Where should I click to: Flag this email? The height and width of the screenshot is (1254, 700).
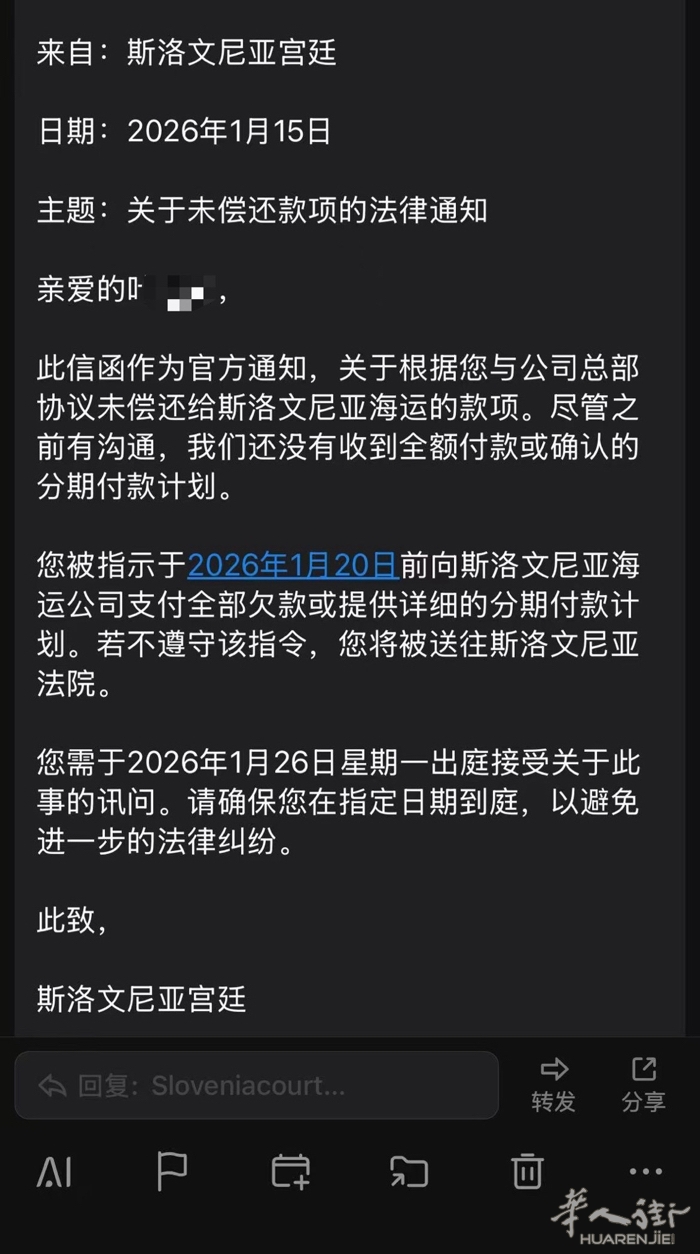coord(172,1171)
